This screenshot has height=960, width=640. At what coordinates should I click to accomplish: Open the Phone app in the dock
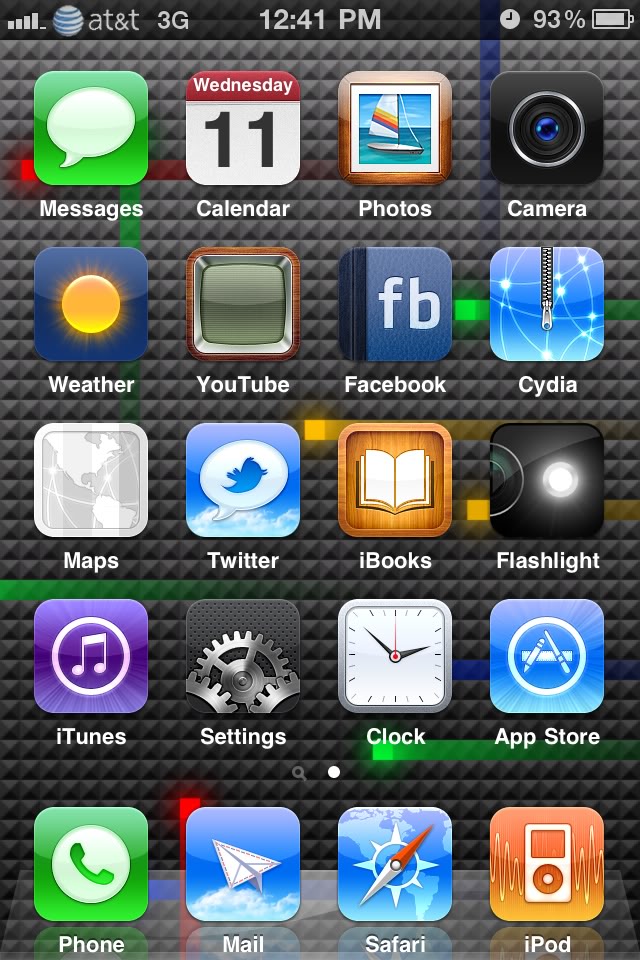coord(91,864)
